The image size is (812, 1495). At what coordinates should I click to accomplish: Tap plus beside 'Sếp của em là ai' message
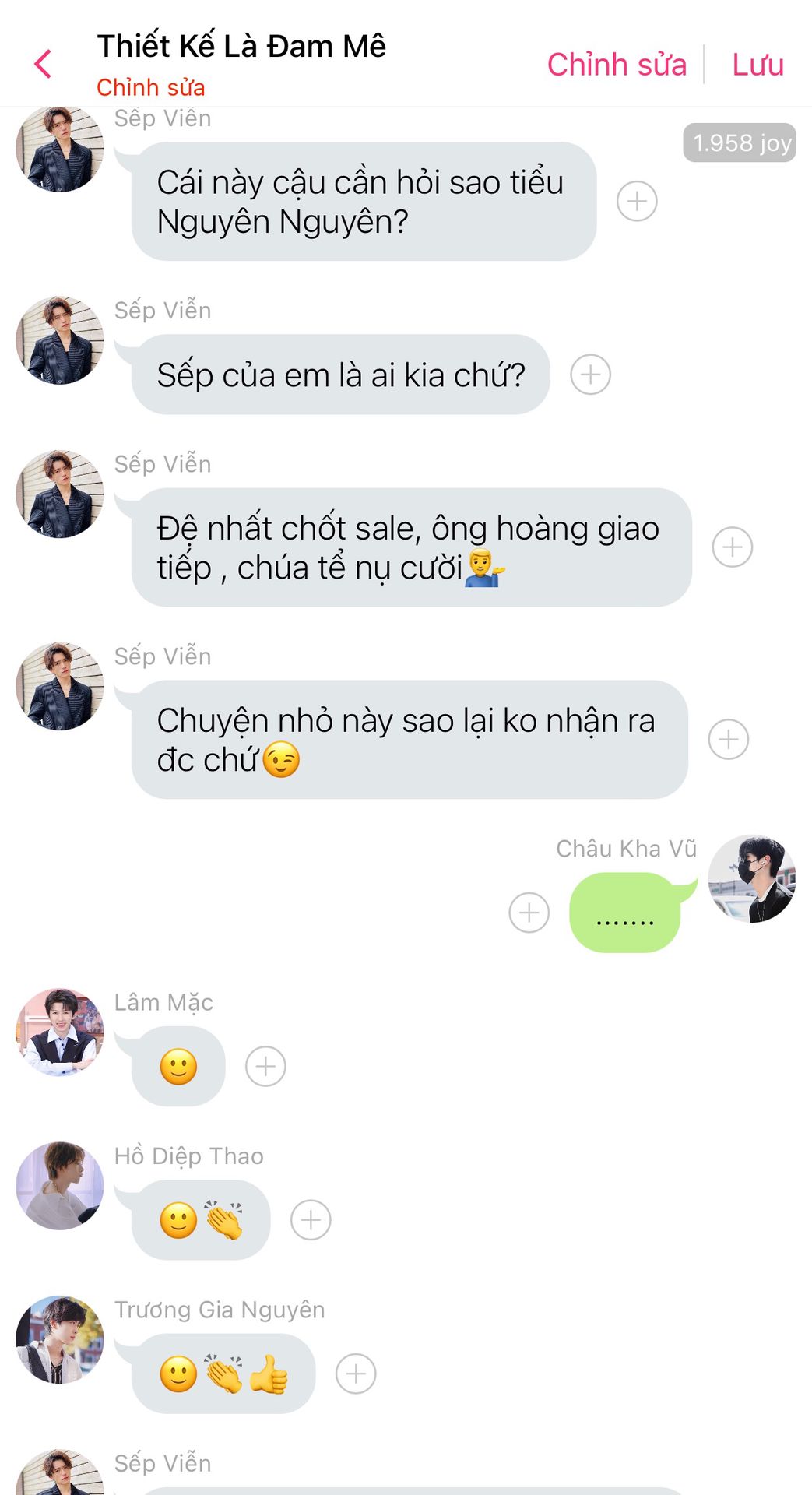[590, 375]
